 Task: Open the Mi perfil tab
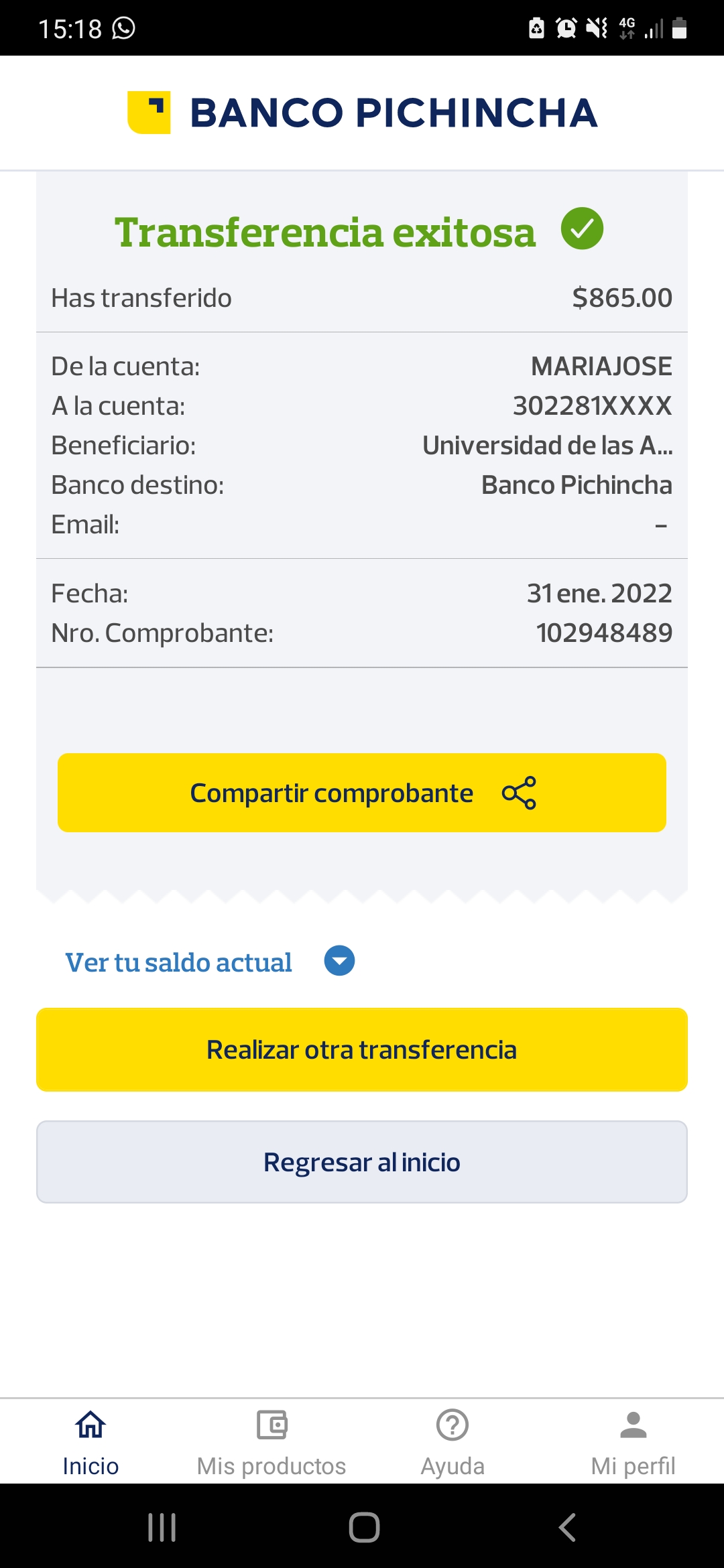click(x=633, y=1441)
